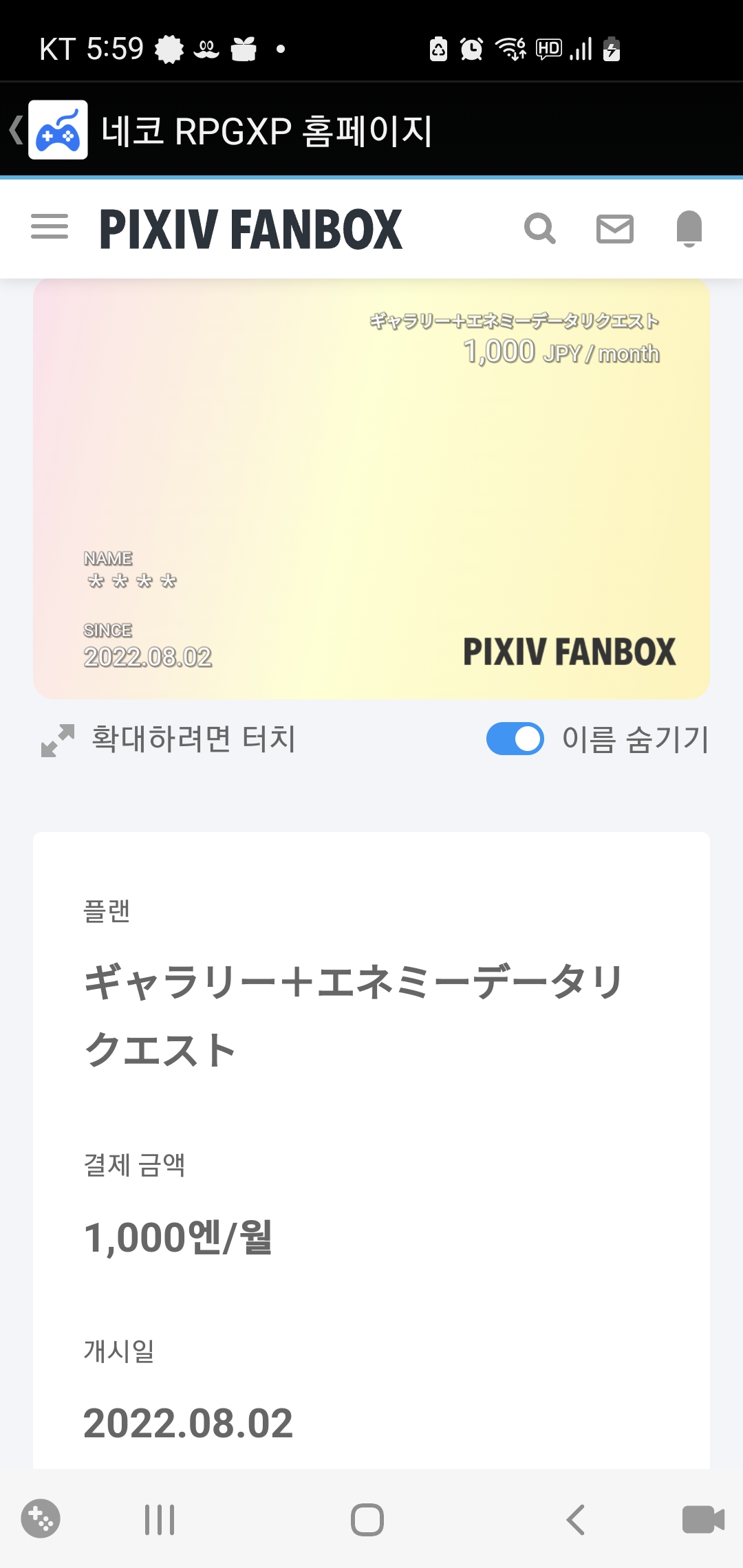The width and height of the screenshot is (743, 1568).
Task: Tap the system back button
Action: tap(576, 1520)
